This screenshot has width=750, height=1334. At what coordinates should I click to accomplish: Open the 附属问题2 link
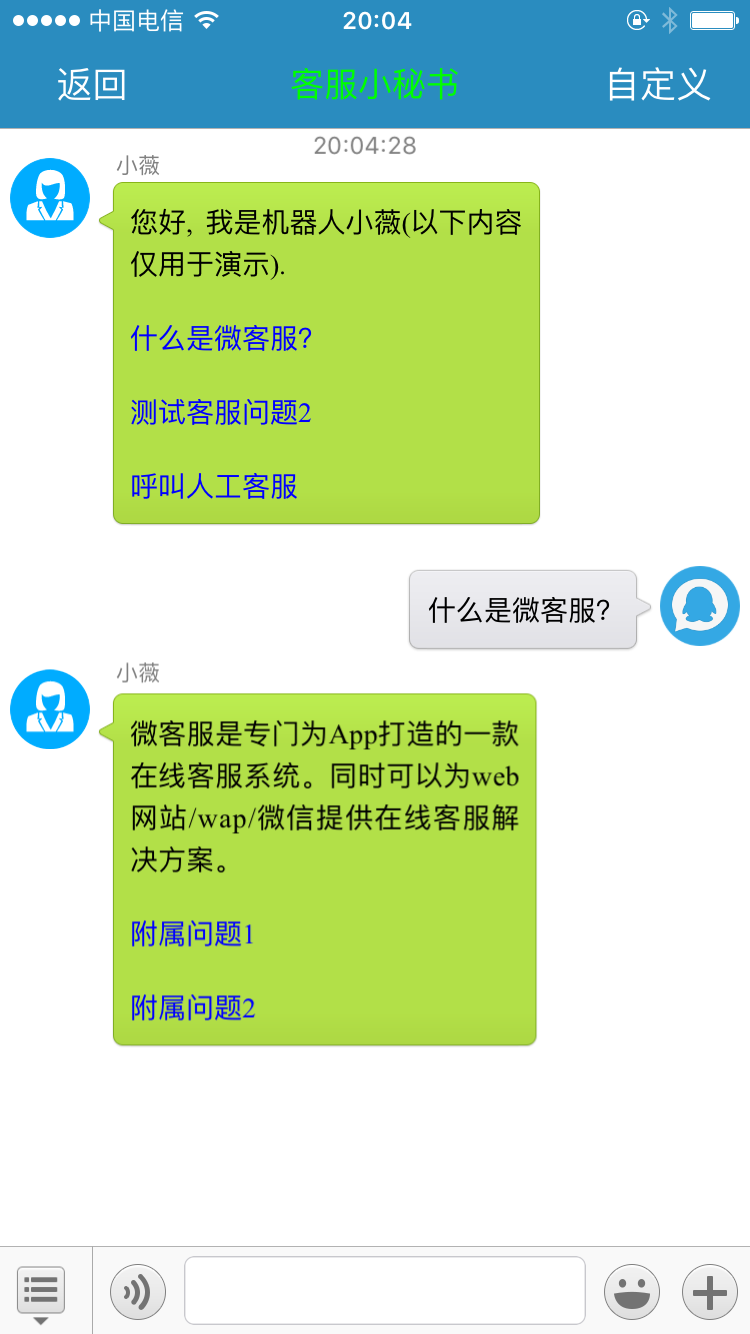click(193, 1007)
